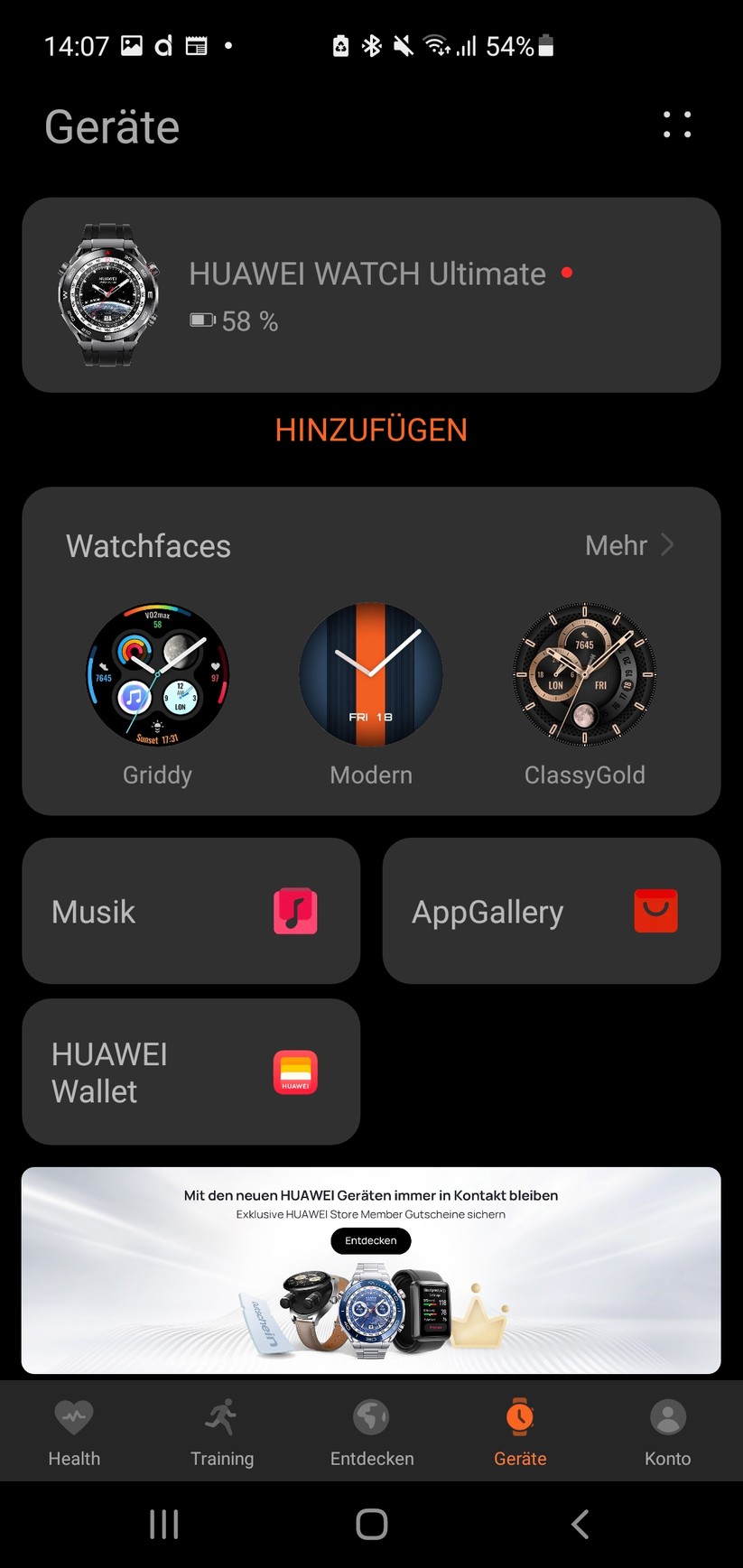
Task: Open the AppGallery card
Action: click(551, 911)
